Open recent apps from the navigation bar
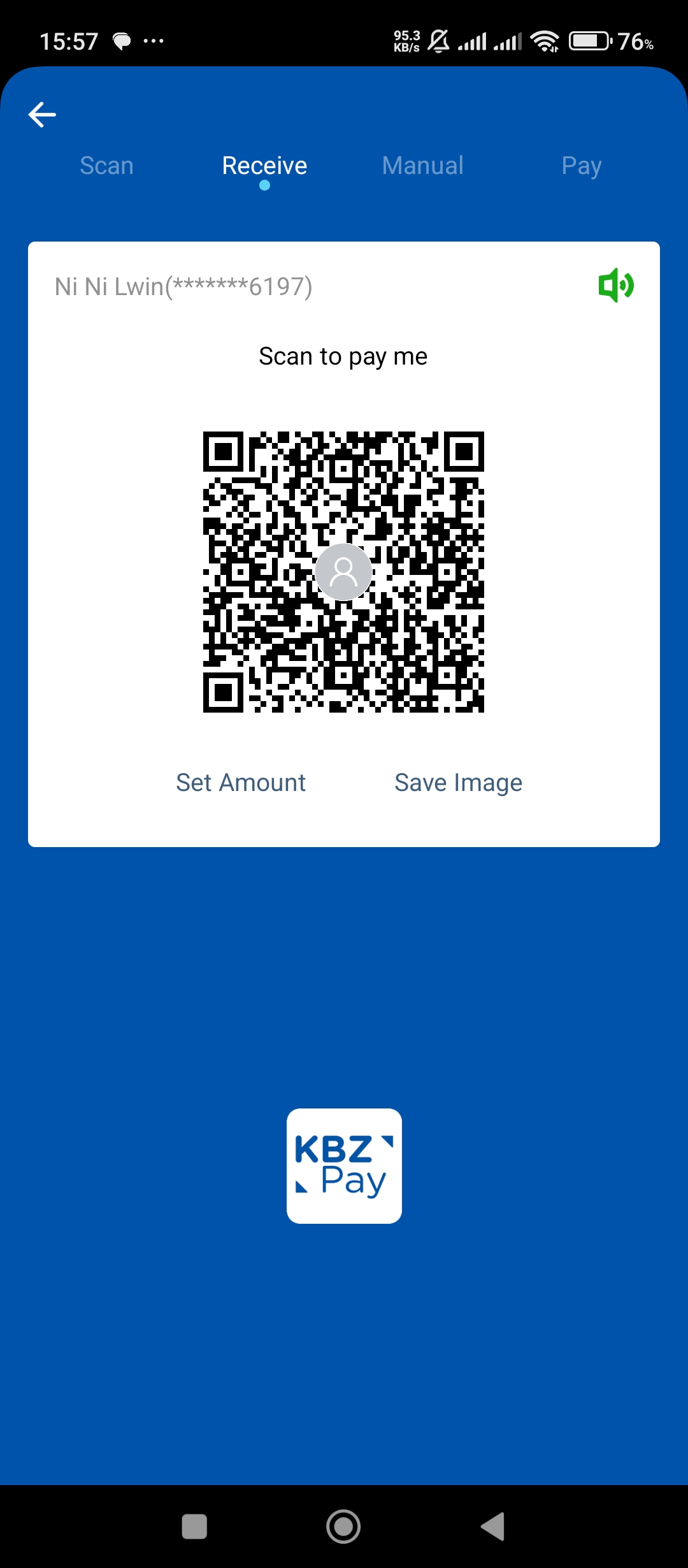This screenshot has height=1568, width=688. tap(194, 1527)
